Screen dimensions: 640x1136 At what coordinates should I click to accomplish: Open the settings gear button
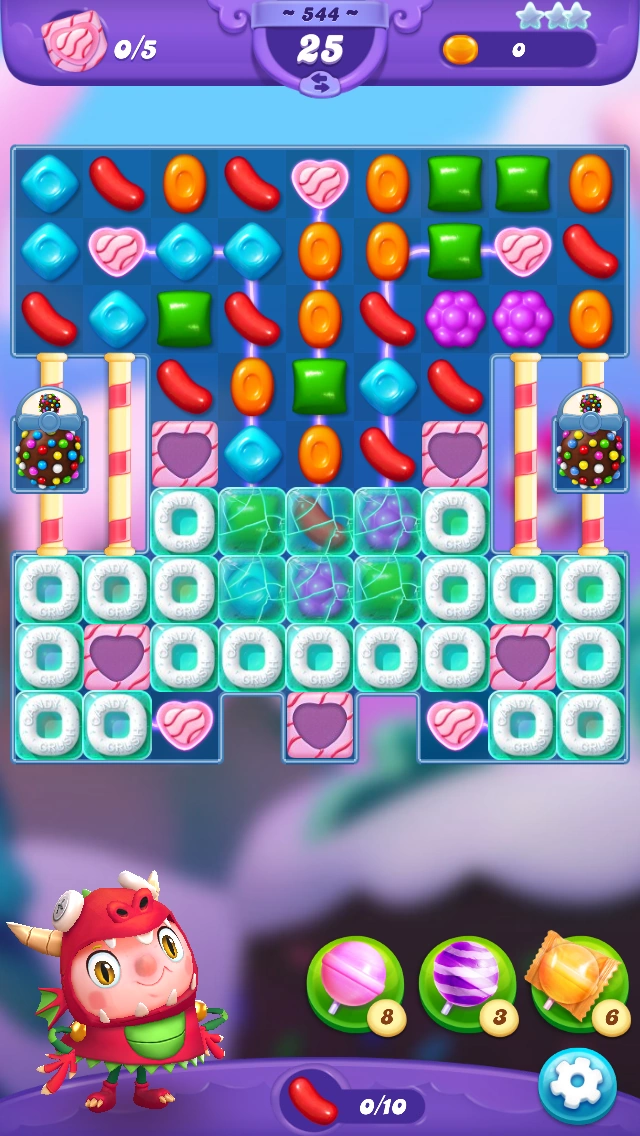point(577,1086)
